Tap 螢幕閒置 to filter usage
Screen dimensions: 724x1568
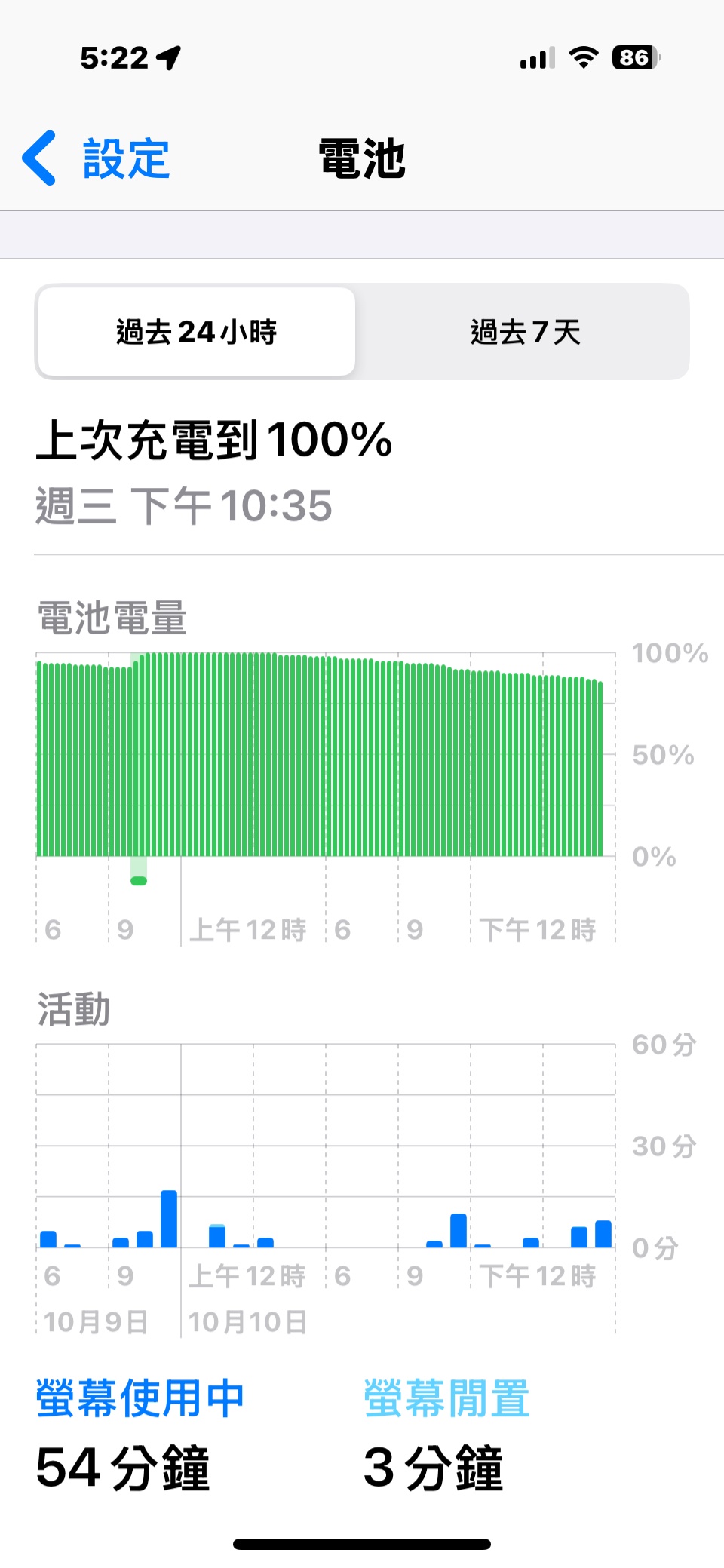coord(446,1398)
